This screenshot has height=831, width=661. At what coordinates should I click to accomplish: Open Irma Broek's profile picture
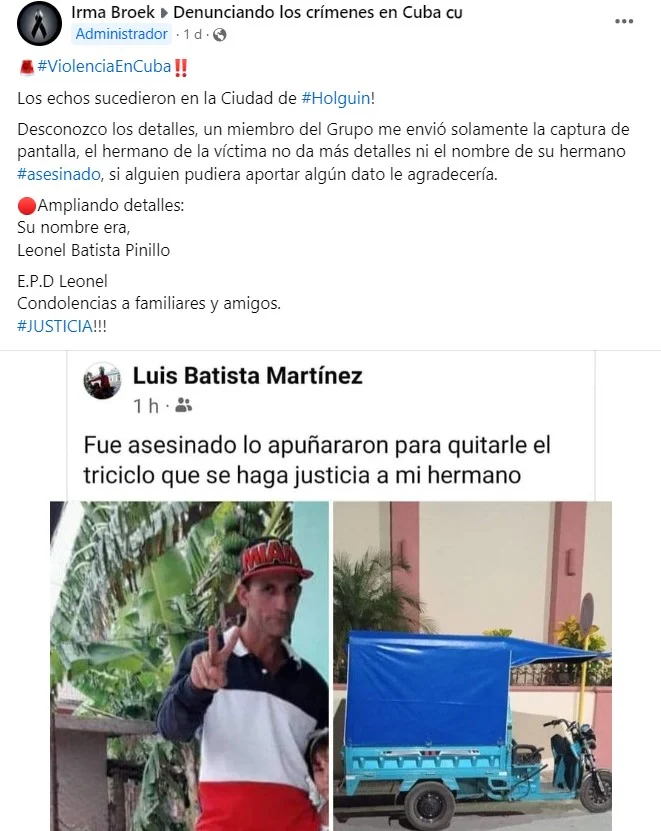(39, 24)
